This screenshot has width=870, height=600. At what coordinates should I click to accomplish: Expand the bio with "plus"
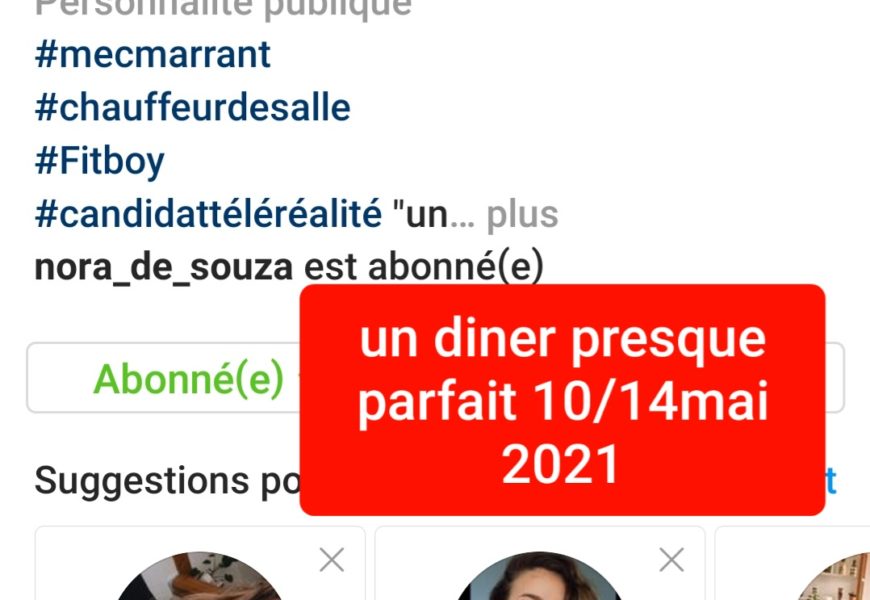[522, 214]
